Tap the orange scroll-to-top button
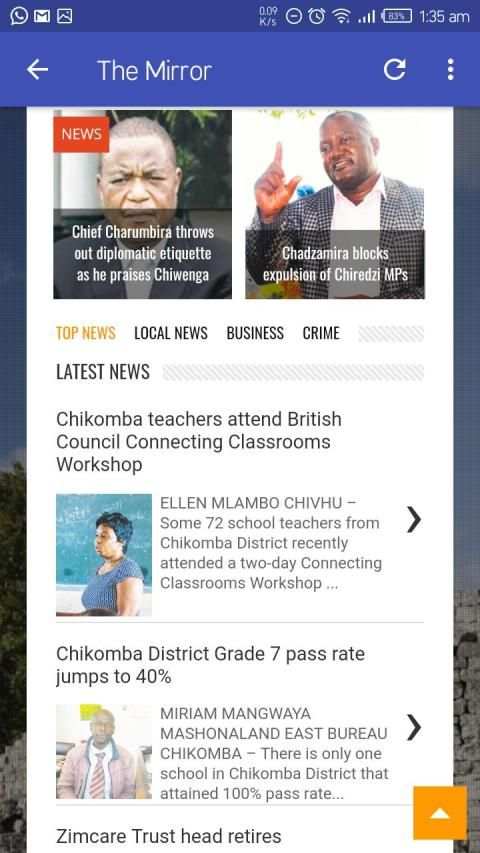This screenshot has width=480, height=853. 440,813
